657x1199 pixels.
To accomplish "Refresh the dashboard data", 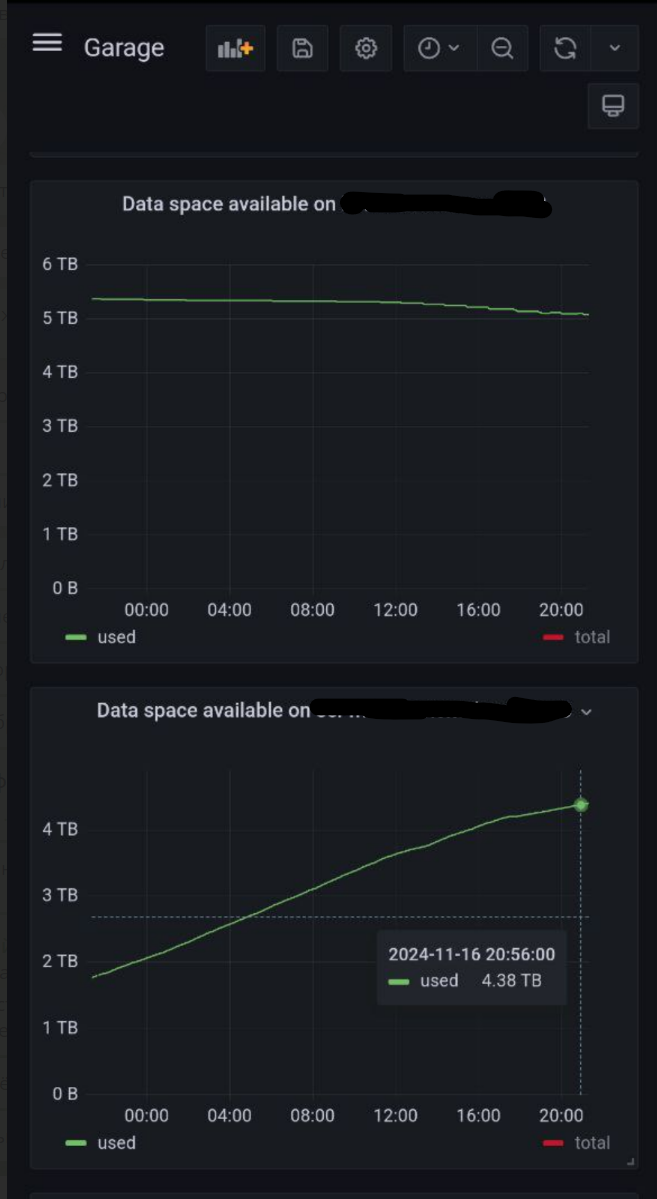I will [x=565, y=48].
